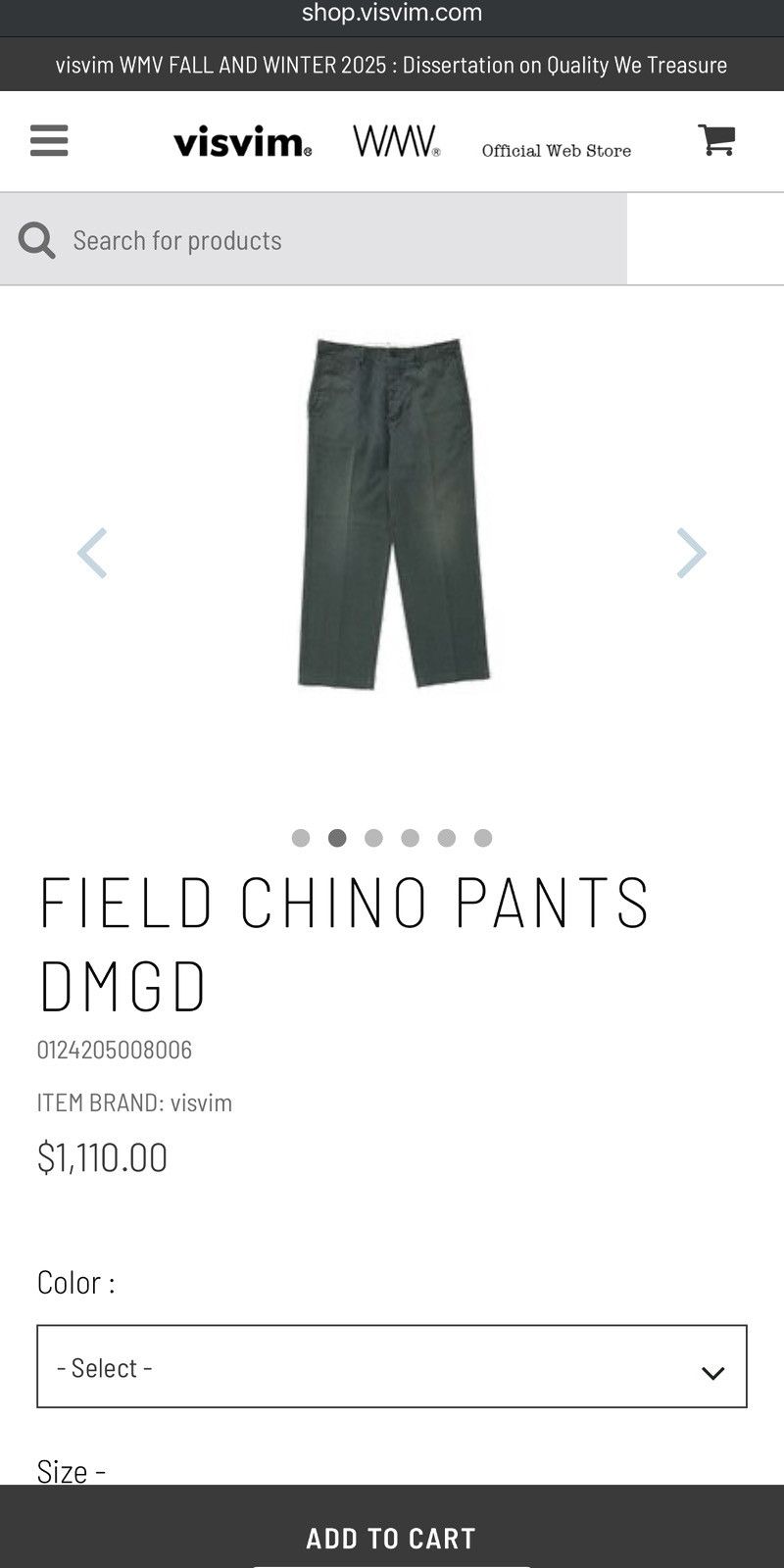Click the left carousel arrow
This screenshot has width=784, height=1568.
[x=91, y=552]
